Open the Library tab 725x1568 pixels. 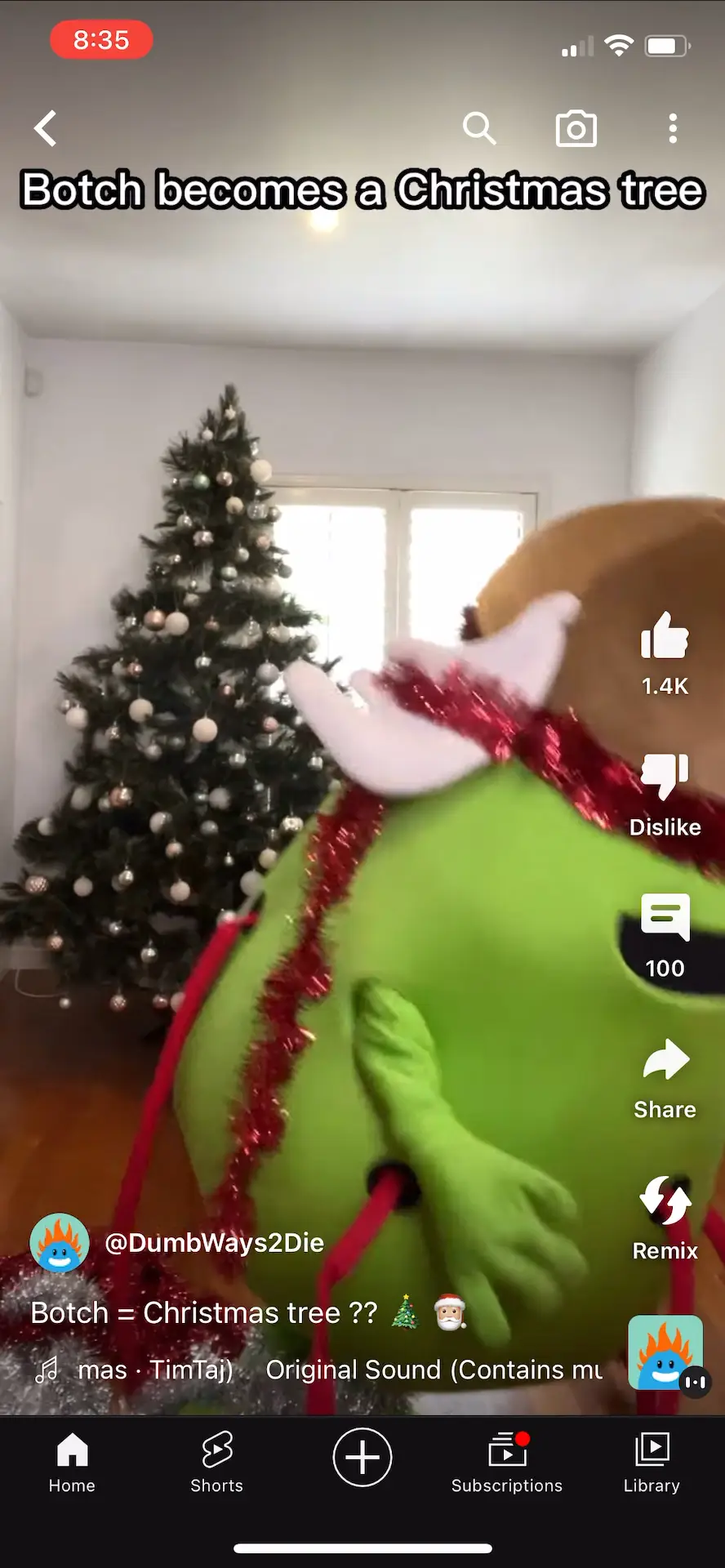[x=652, y=1462]
